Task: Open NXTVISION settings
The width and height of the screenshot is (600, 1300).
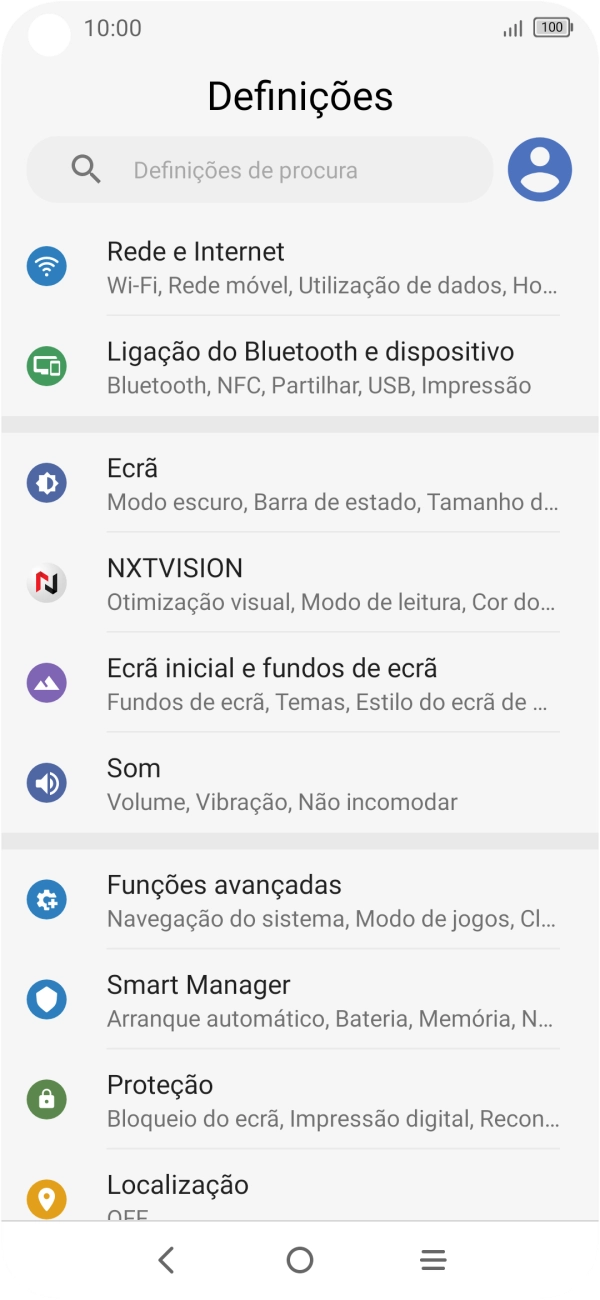Action: [300, 584]
